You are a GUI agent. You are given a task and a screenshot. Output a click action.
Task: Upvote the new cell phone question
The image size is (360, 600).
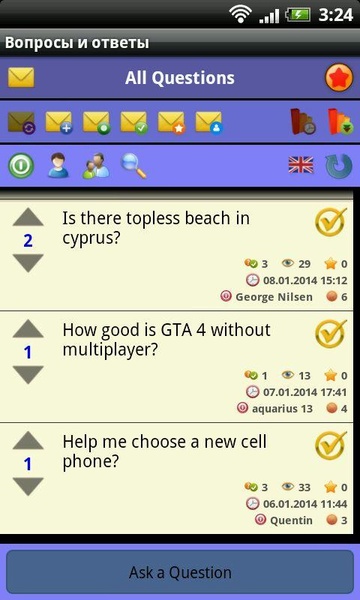click(28, 441)
